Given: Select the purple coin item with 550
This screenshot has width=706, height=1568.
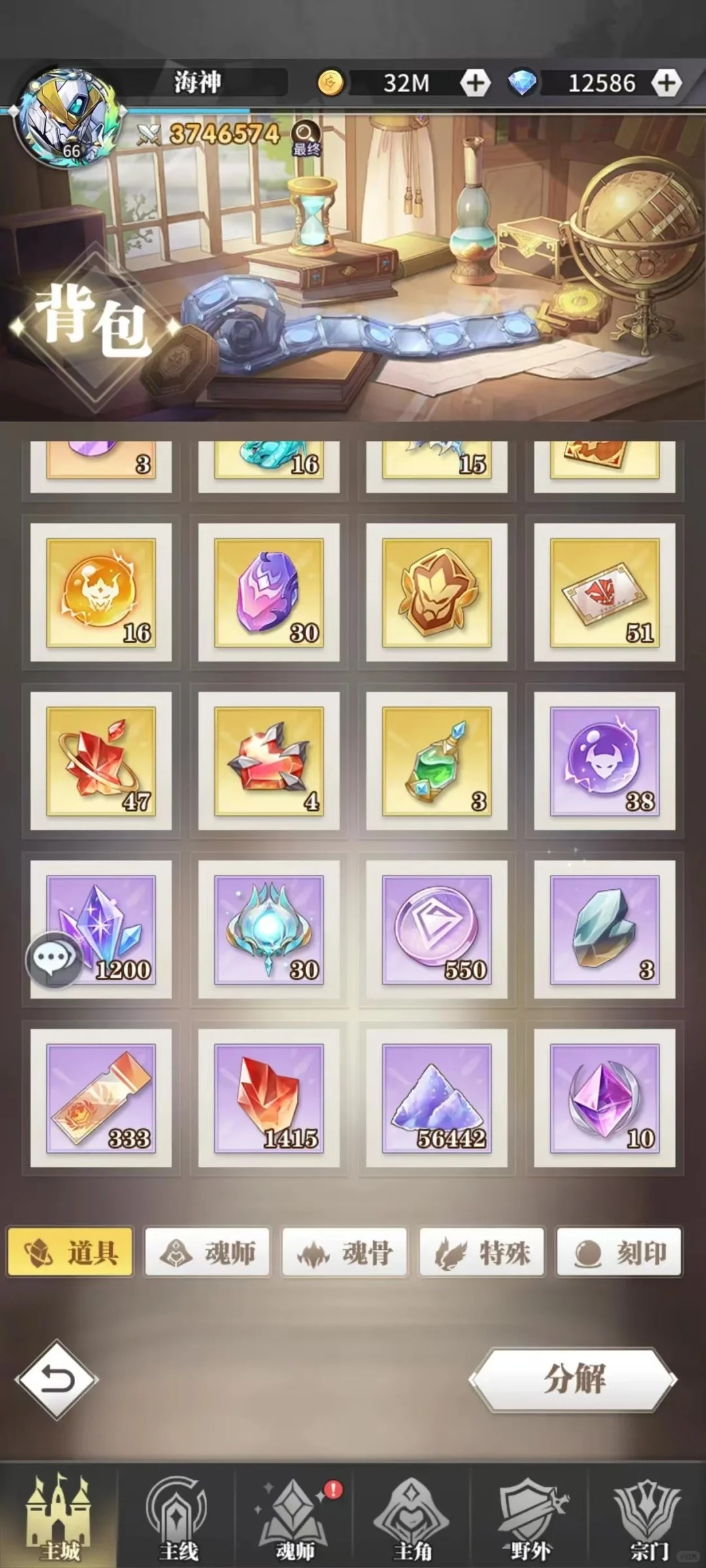Looking at the screenshot, I should (x=437, y=929).
